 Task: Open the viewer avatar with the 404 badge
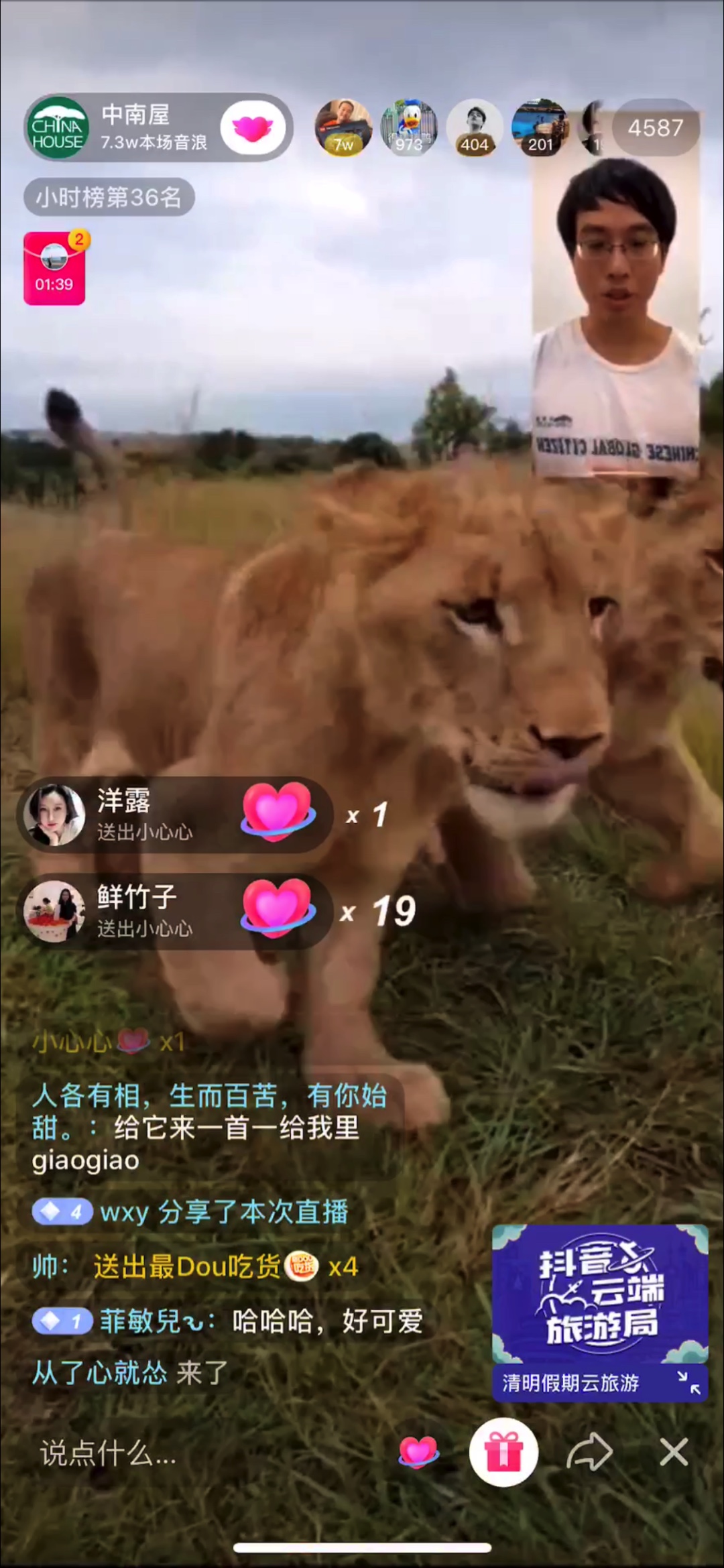[475, 127]
